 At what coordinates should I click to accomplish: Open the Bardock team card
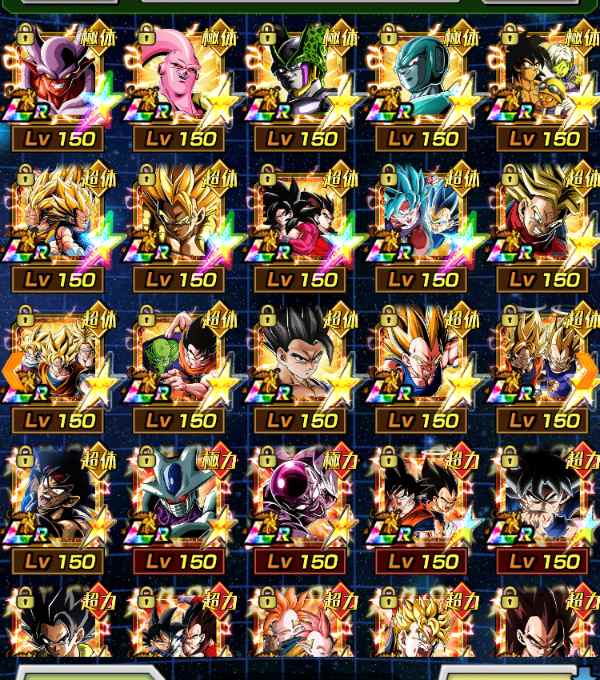point(542,80)
